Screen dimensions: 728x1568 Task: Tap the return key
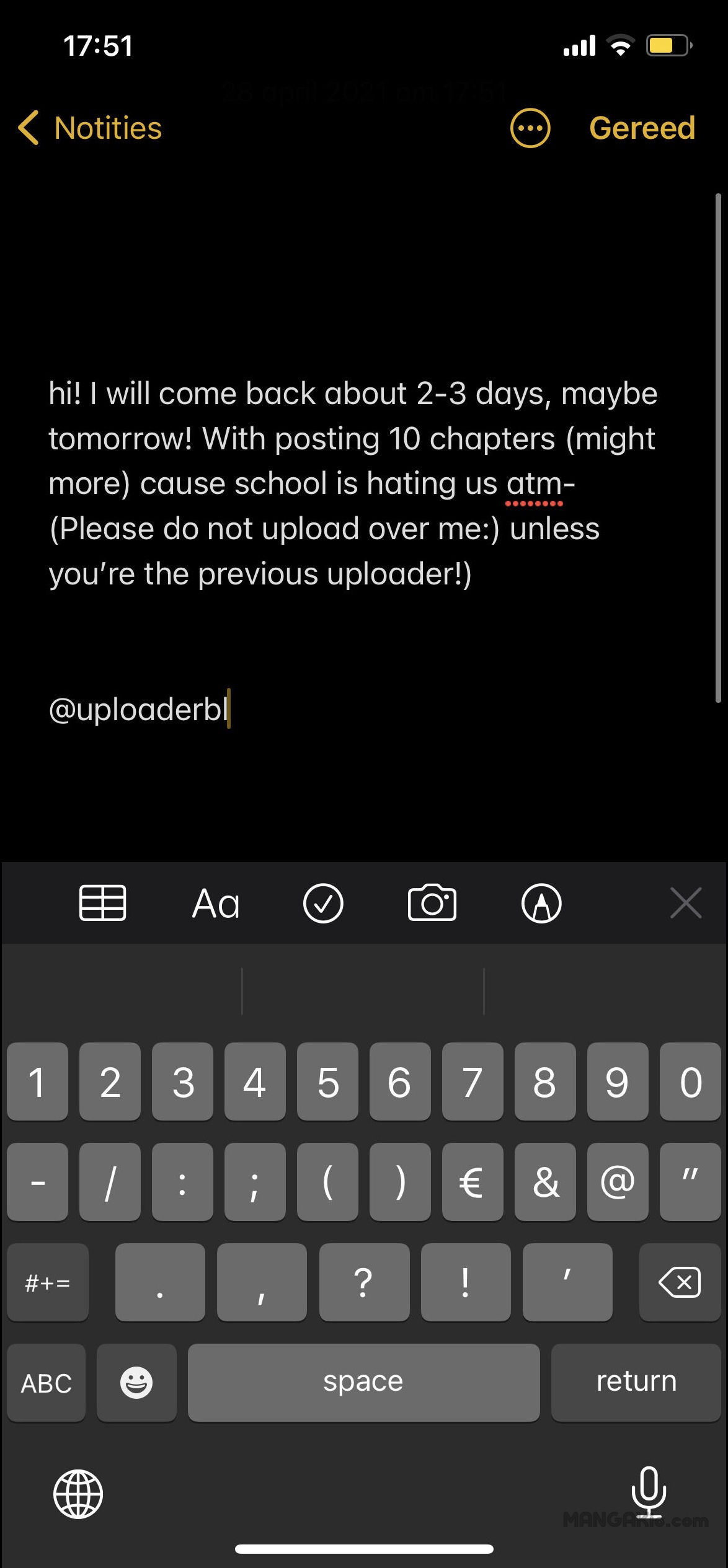click(x=636, y=1381)
